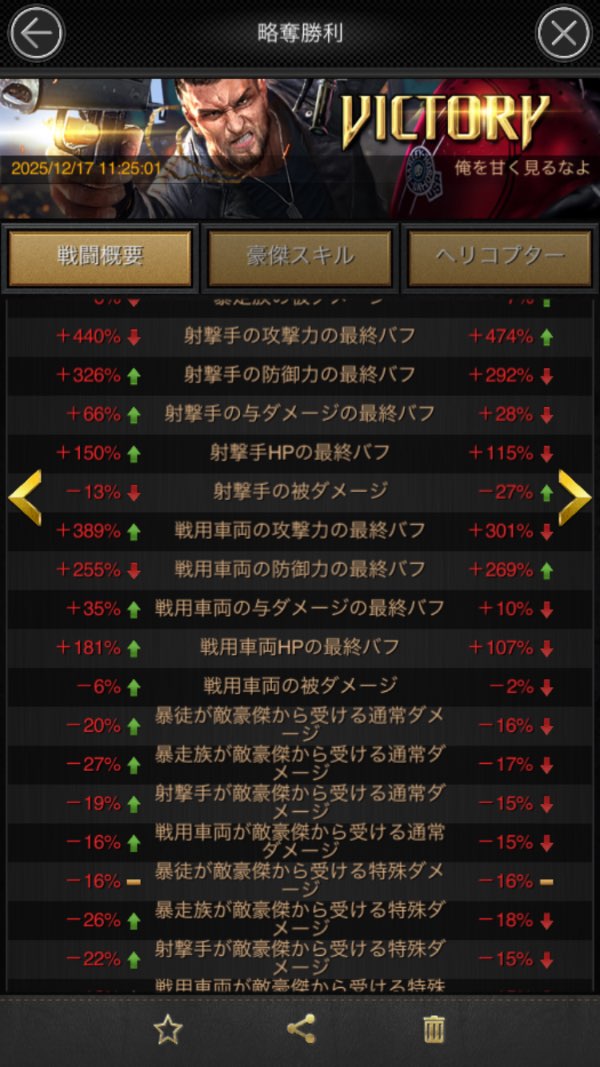Delete this report with the trash icon
This screenshot has width=600, height=1067.
pos(434,1029)
